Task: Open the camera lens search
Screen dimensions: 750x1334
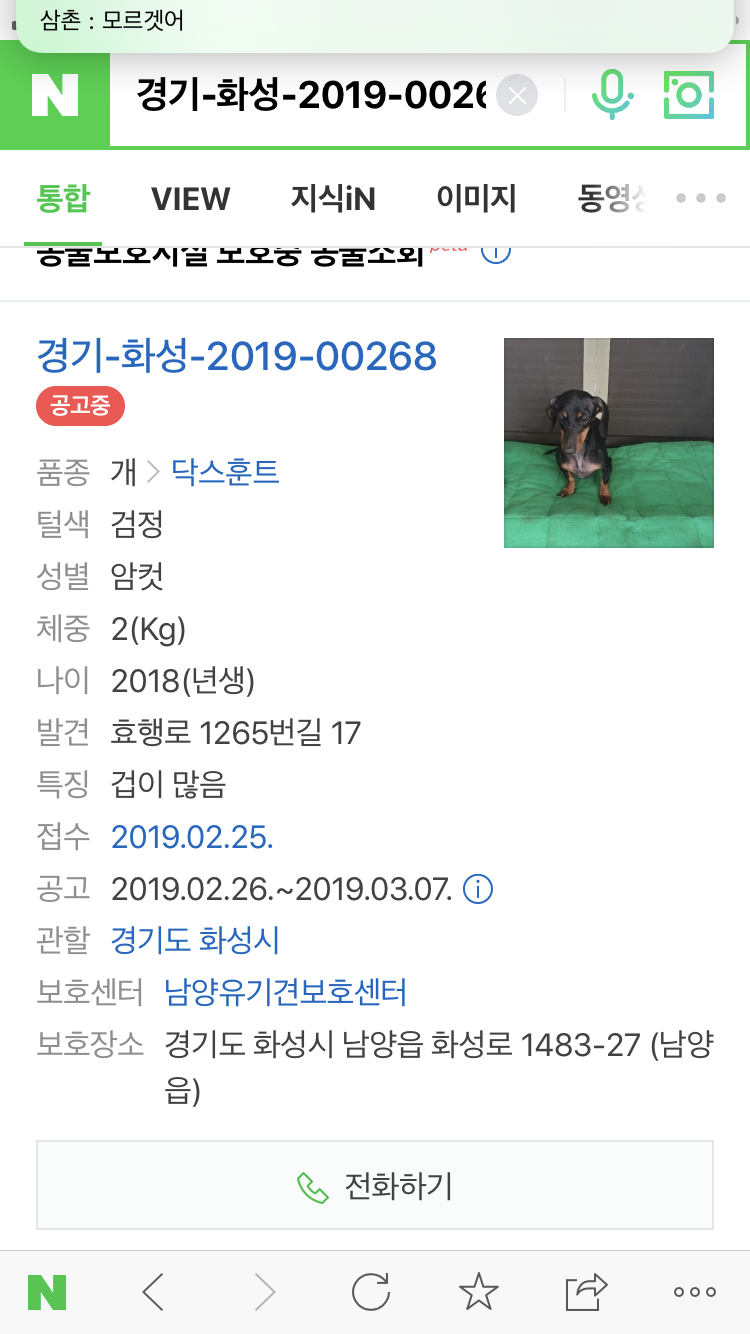Action: pyautogui.click(x=690, y=96)
